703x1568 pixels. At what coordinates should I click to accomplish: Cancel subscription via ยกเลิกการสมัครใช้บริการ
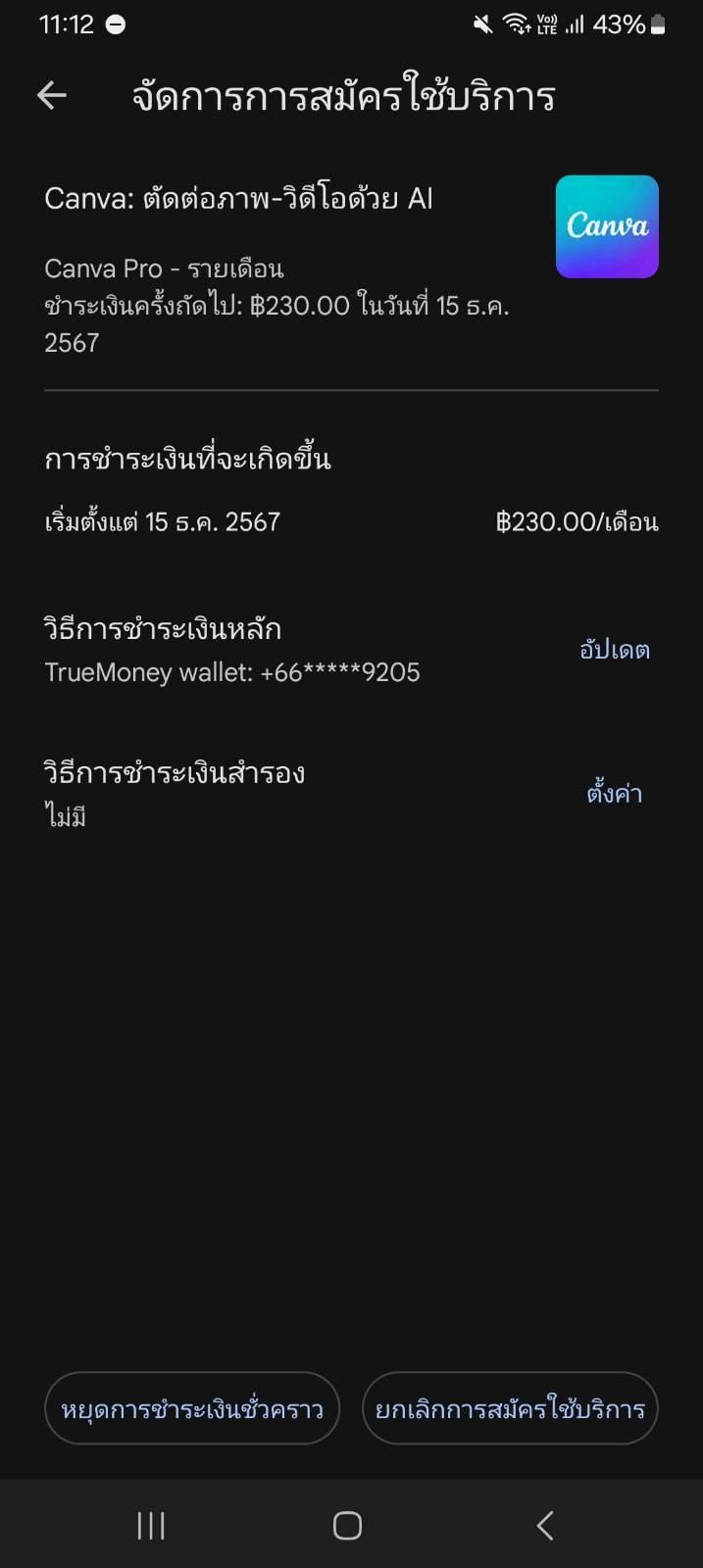[510, 1408]
